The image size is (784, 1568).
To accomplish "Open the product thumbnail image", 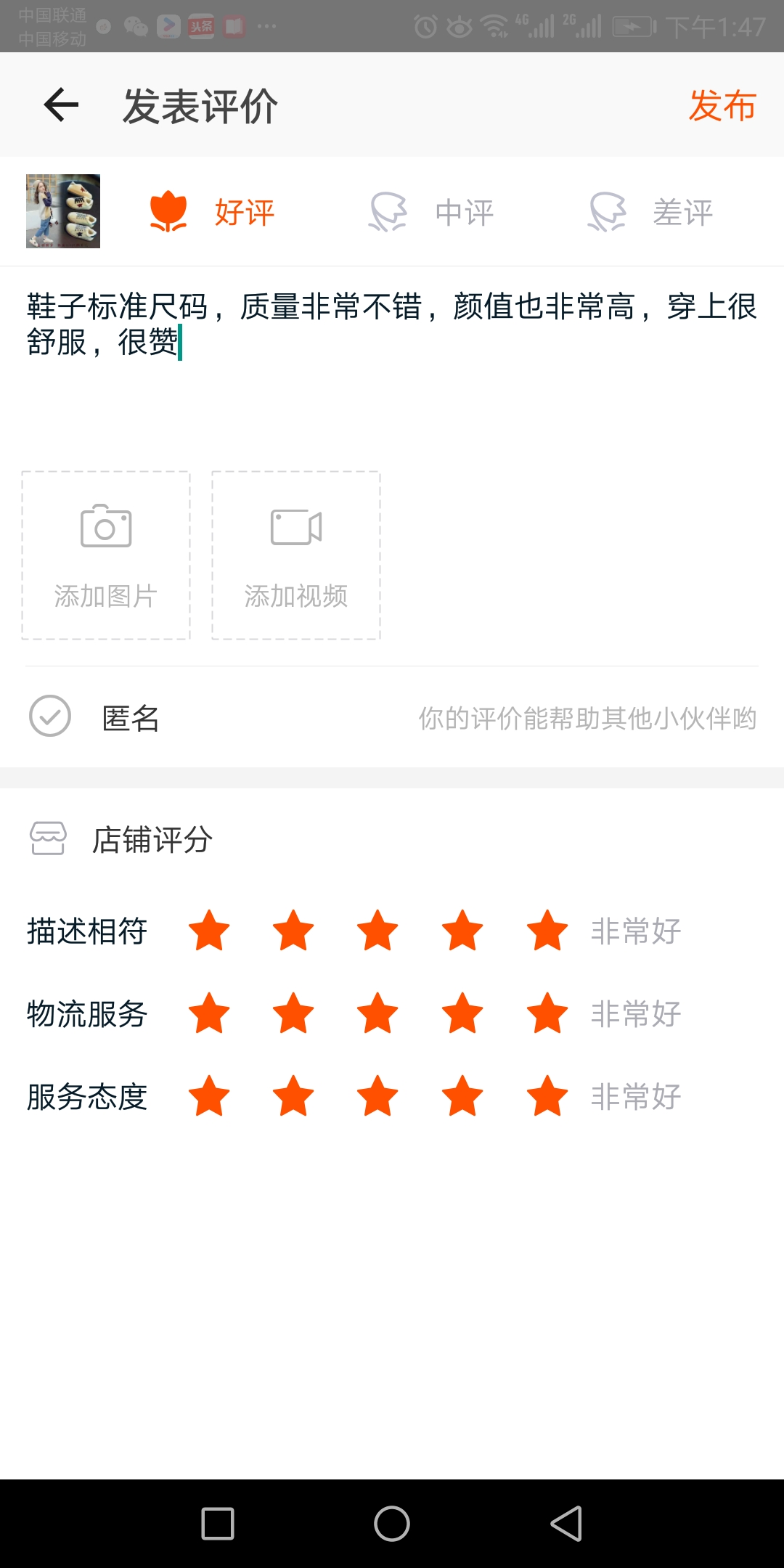I will 63,211.
